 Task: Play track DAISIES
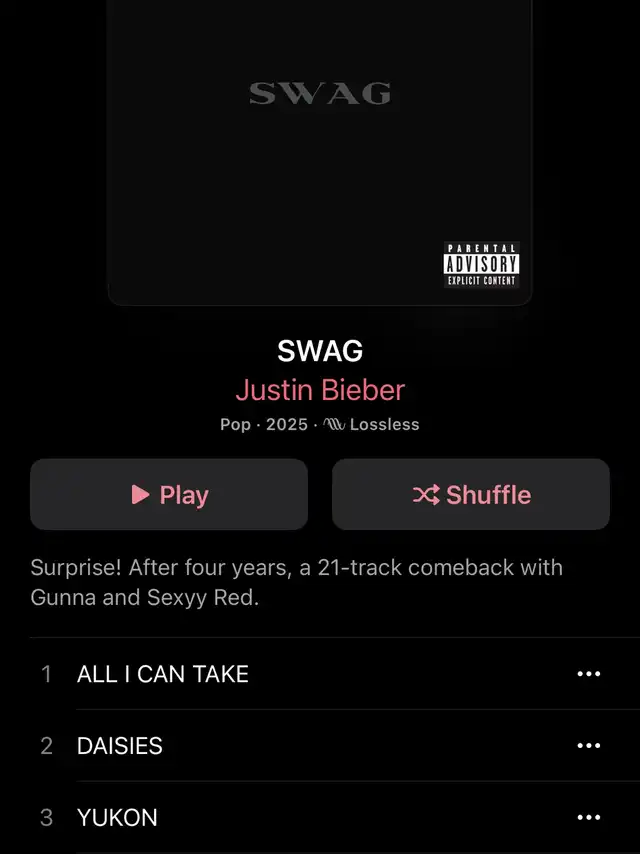point(120,746)
